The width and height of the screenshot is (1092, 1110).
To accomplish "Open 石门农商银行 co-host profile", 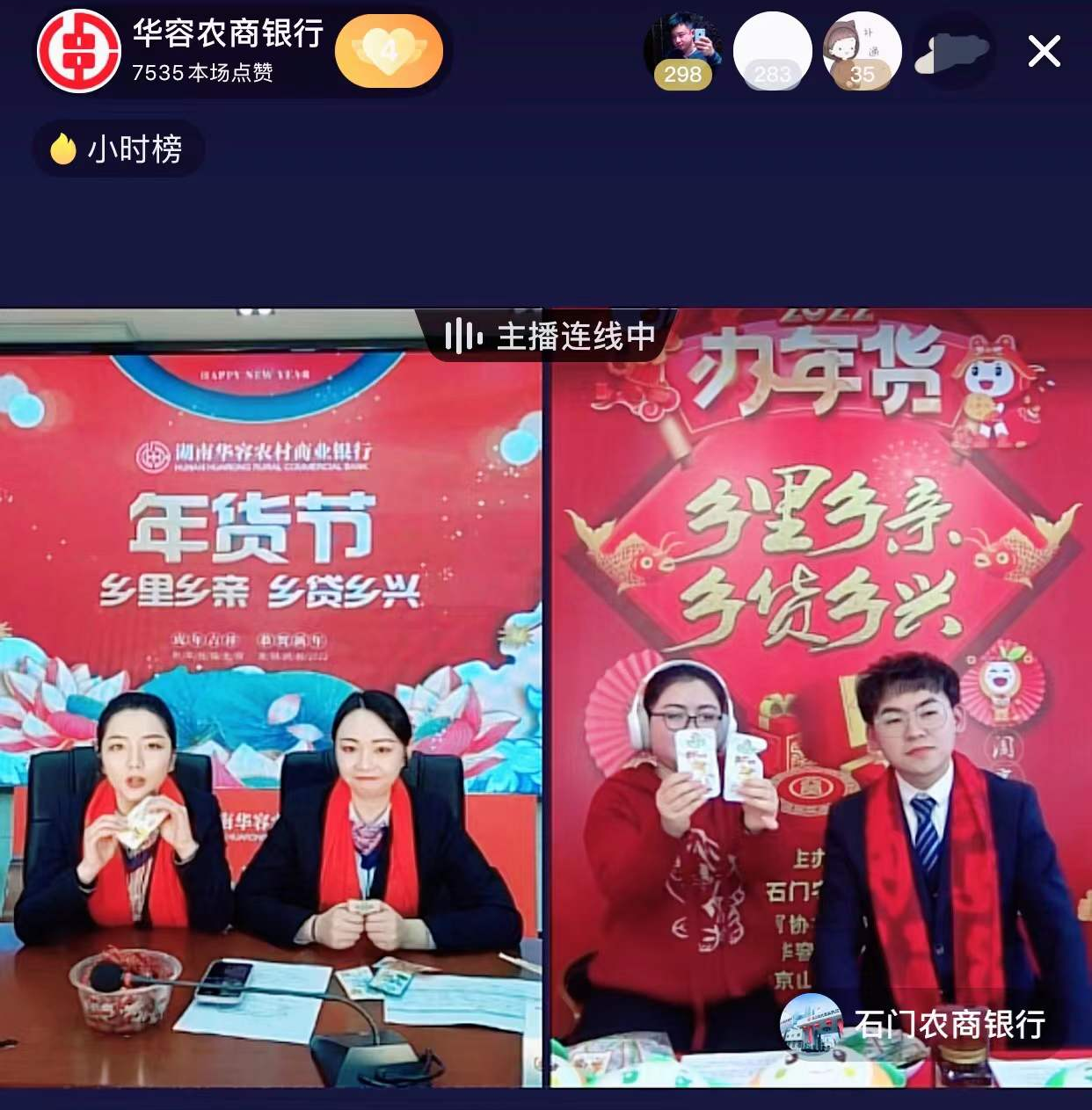I will pyautogui.click(x=914, y=1024).
